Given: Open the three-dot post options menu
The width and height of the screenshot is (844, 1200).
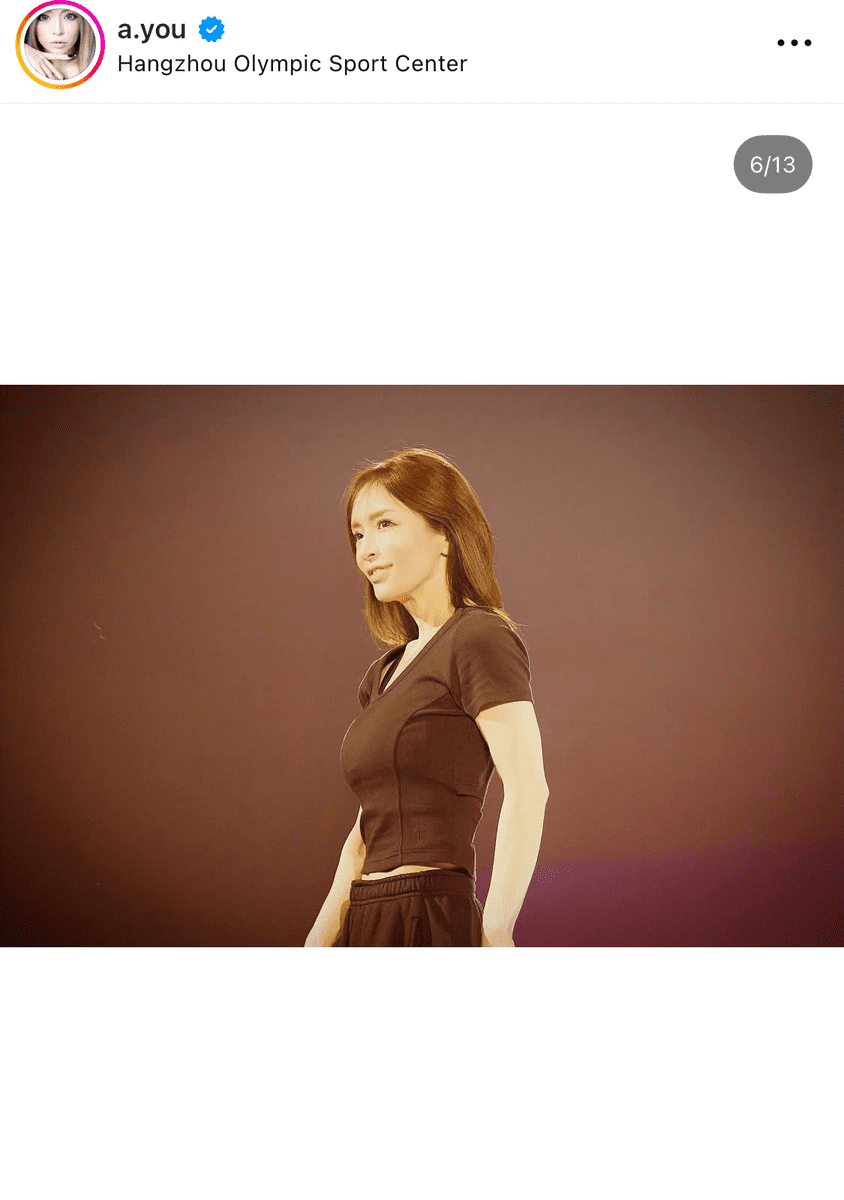Looking at the screenshot, I should click(x=794, y=43).
